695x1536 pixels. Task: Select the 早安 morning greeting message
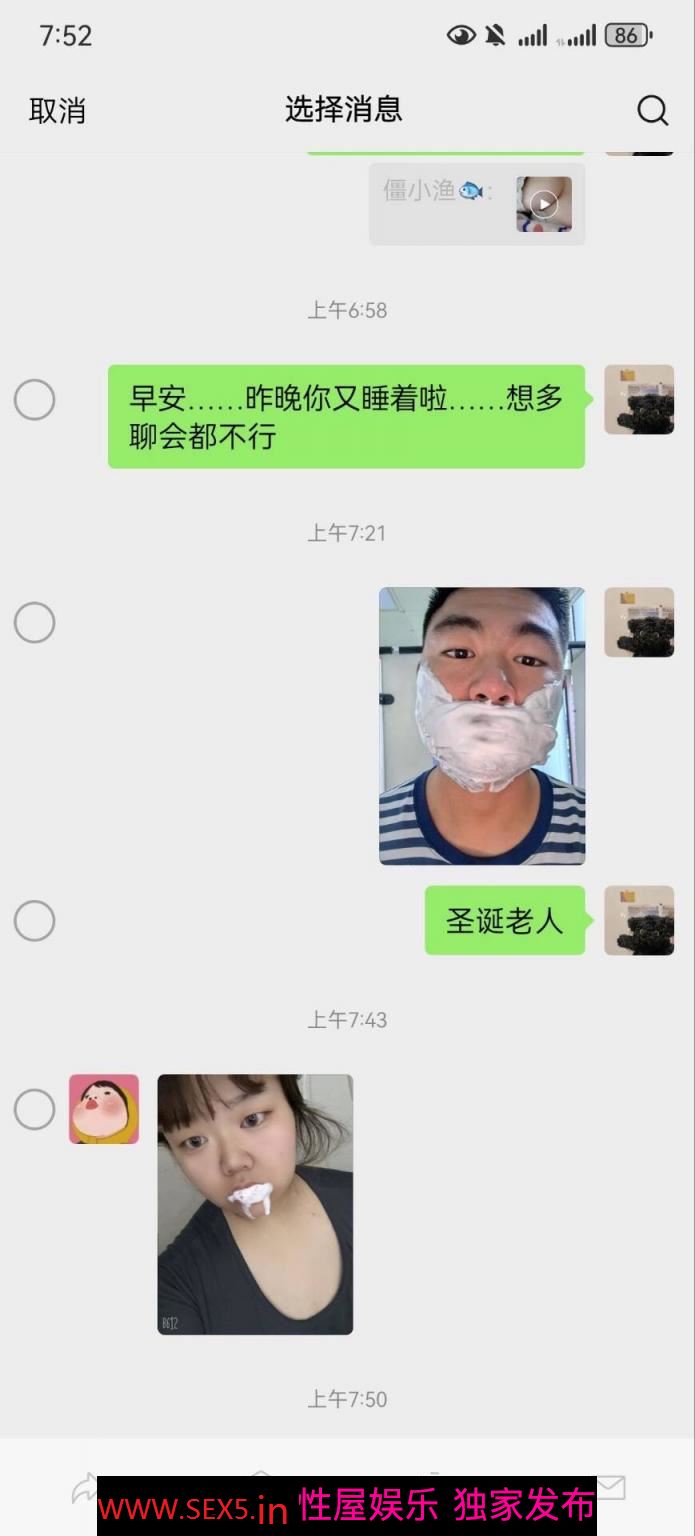tap(34, 400)
